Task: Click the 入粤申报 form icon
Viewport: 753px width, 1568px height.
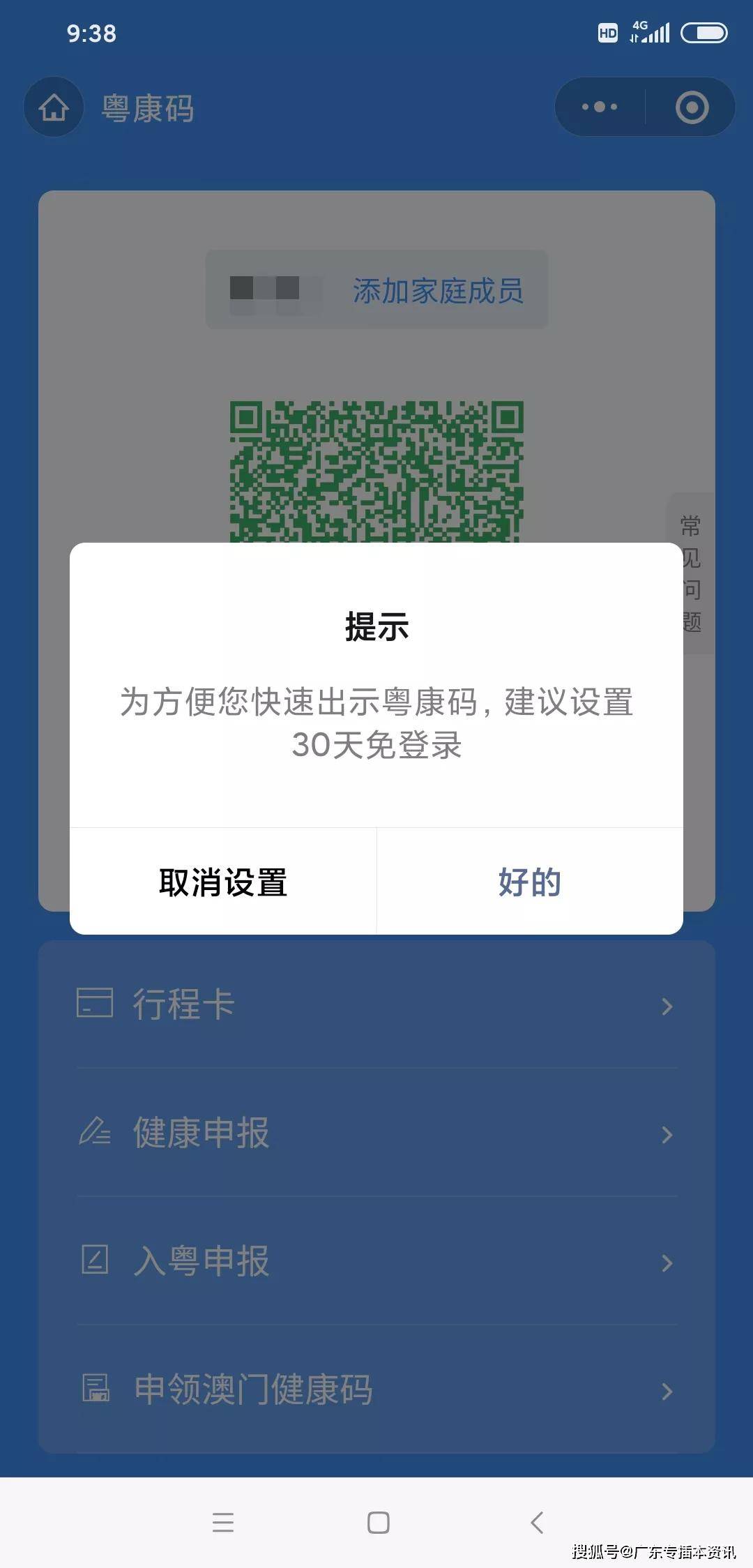Action: click(95, 1261)
